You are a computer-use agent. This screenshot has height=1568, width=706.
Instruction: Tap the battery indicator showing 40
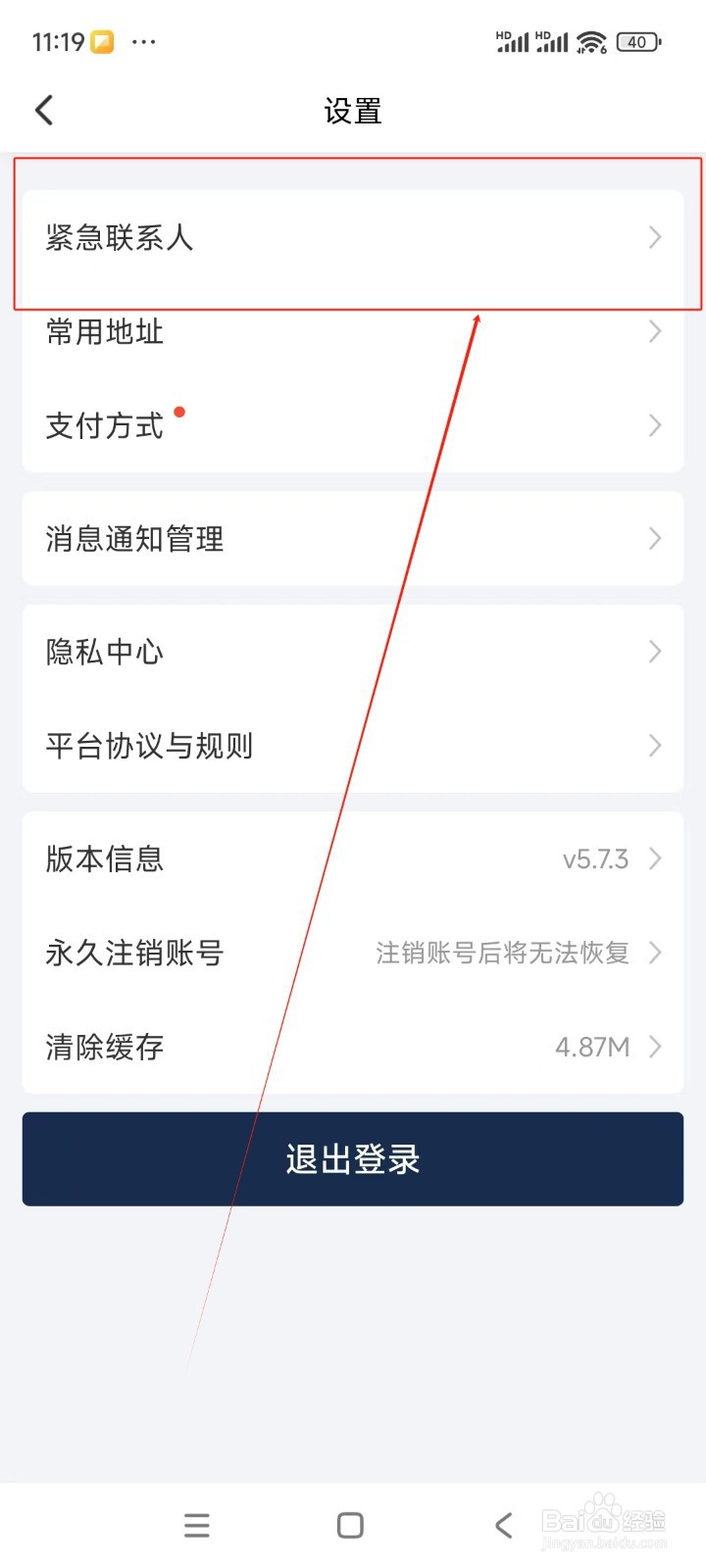[638, 41]
